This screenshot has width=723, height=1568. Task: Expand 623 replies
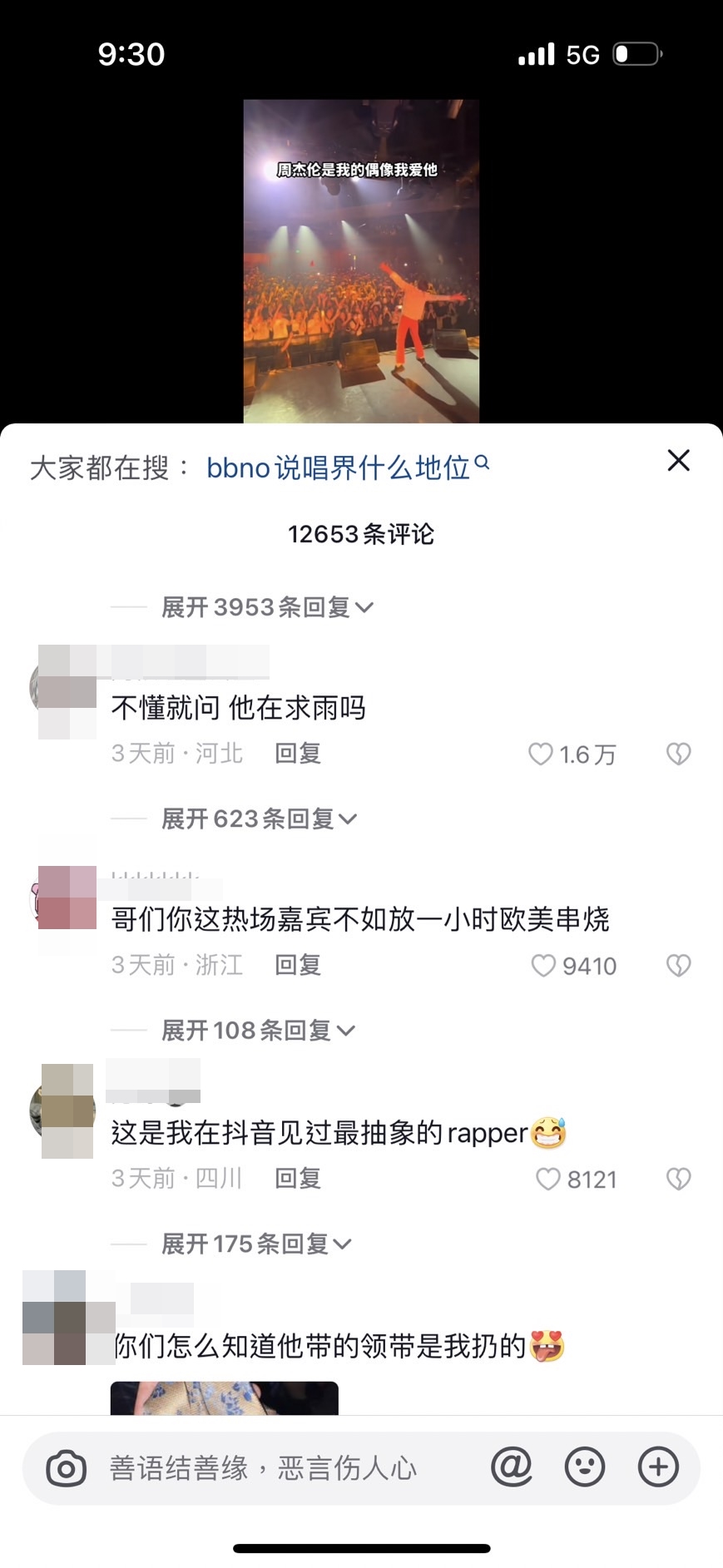click(x=258, y=819)
